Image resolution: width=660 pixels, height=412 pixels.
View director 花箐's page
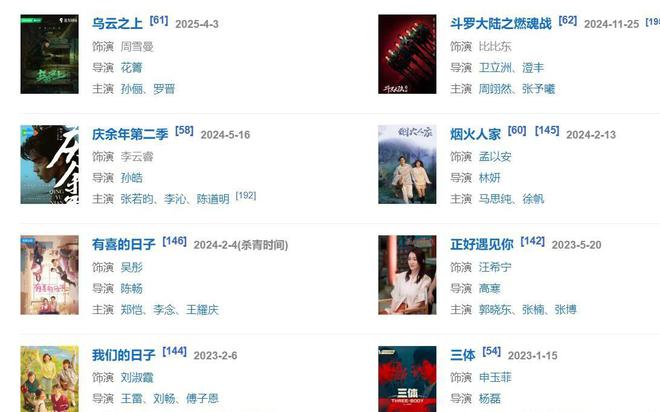click(x=131, y=67)
